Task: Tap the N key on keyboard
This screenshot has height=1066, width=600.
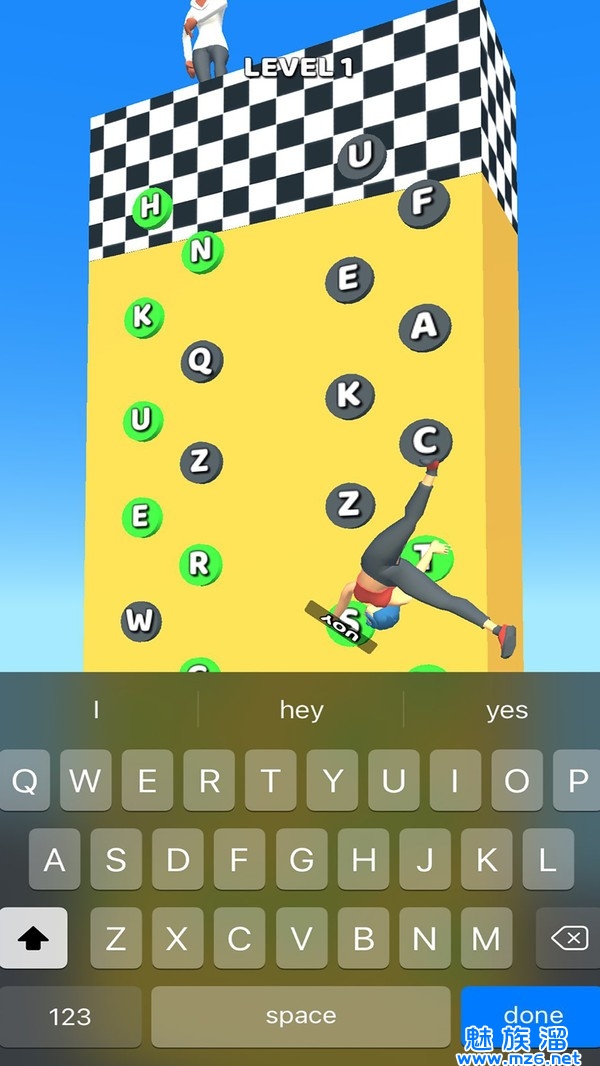Action: tap(425, 938)
